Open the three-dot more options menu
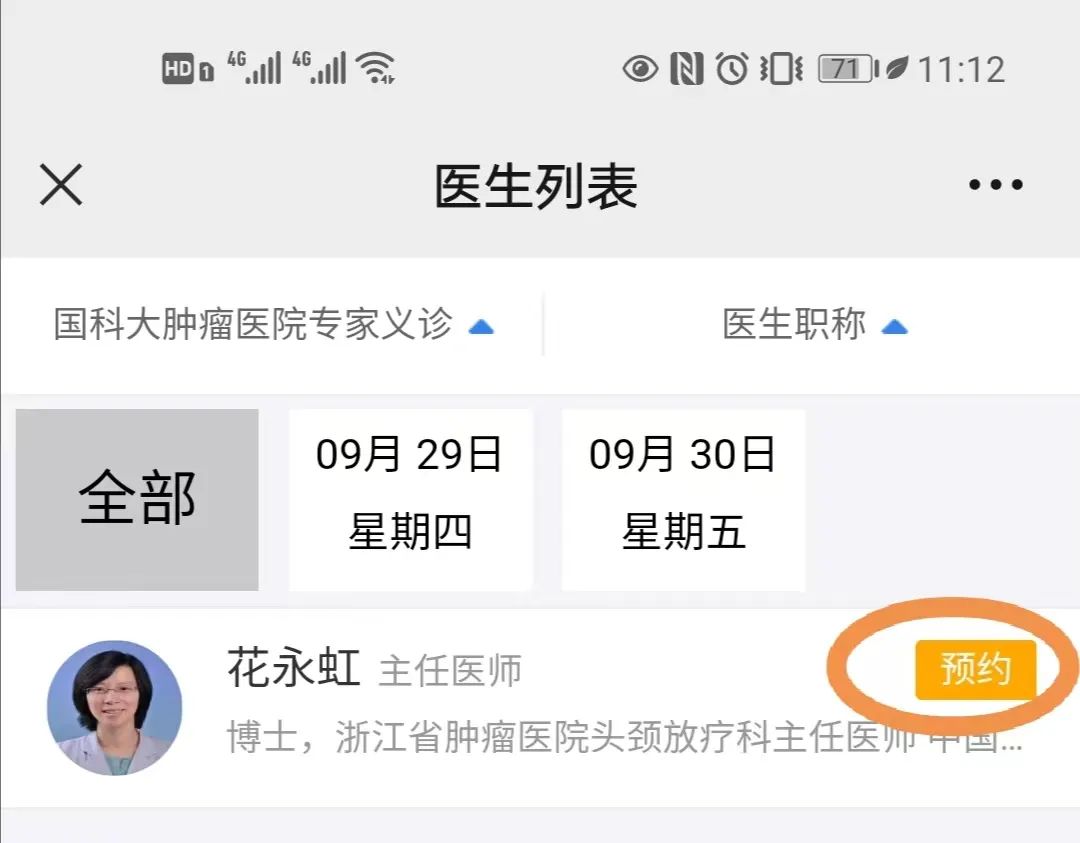Screen dimensions: 1080x843 tap(995, 186)
